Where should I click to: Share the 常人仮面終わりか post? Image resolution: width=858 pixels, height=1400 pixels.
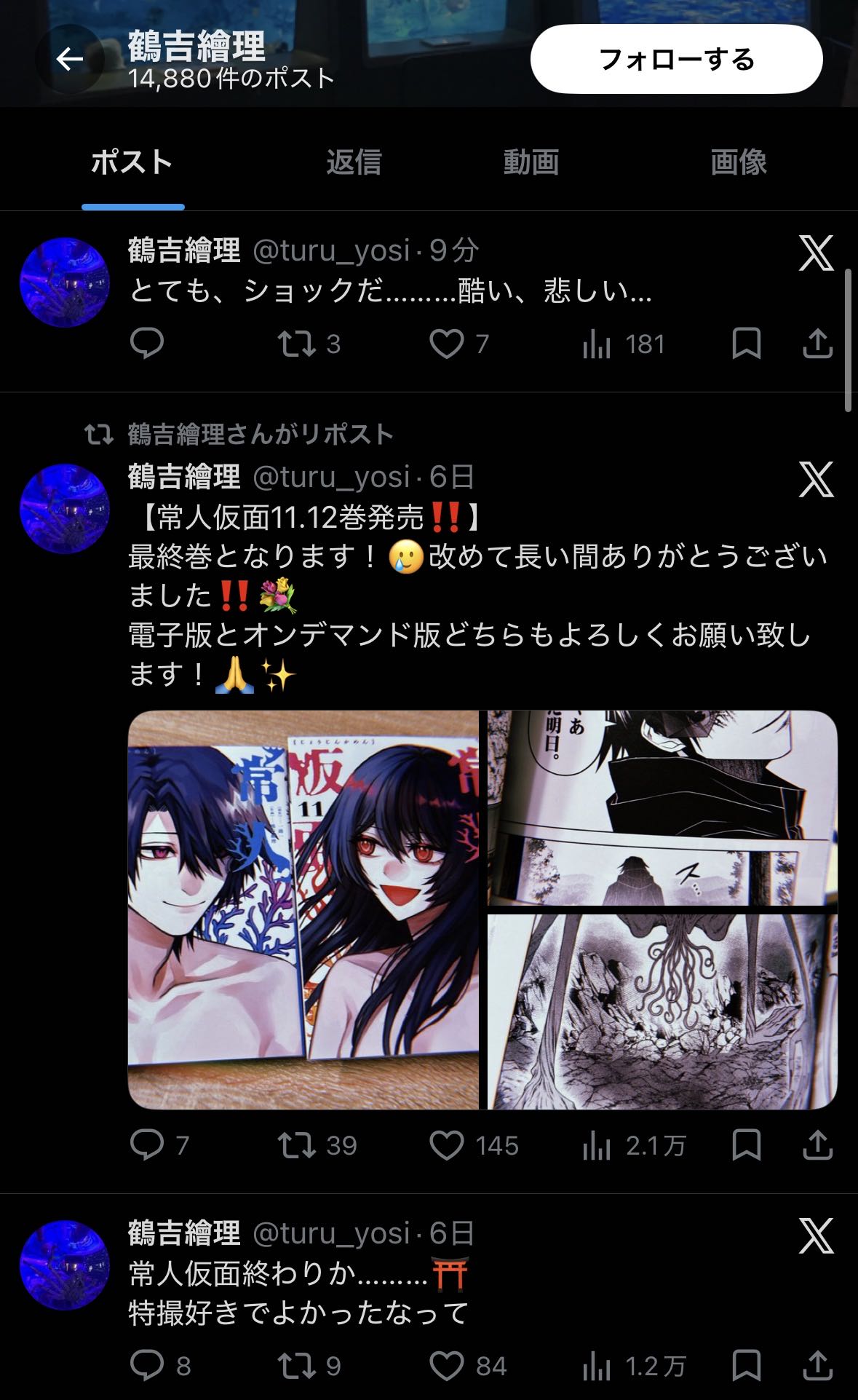[817, 1366]
